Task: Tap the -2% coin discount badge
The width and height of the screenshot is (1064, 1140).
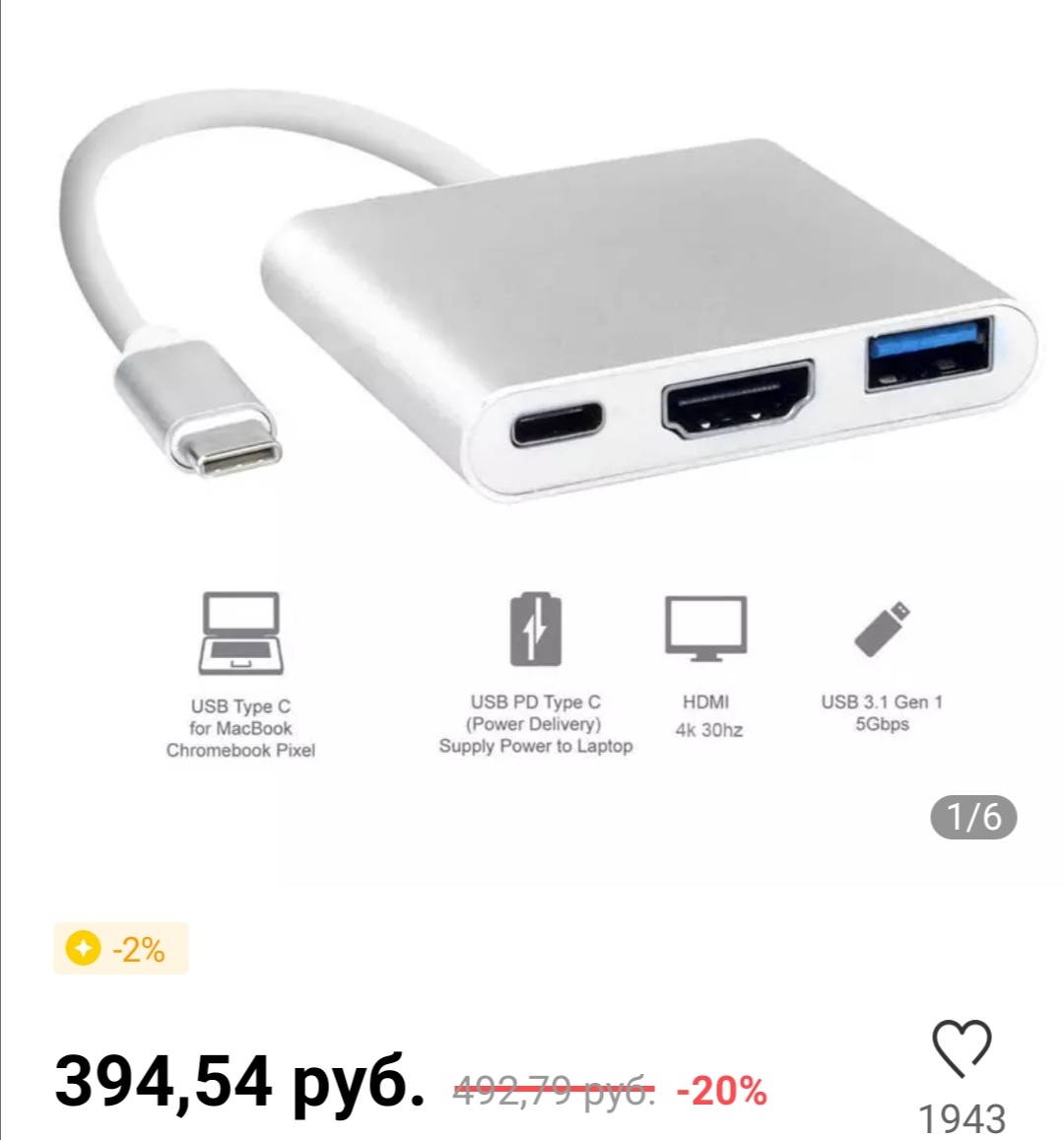Action: point(120,949)
